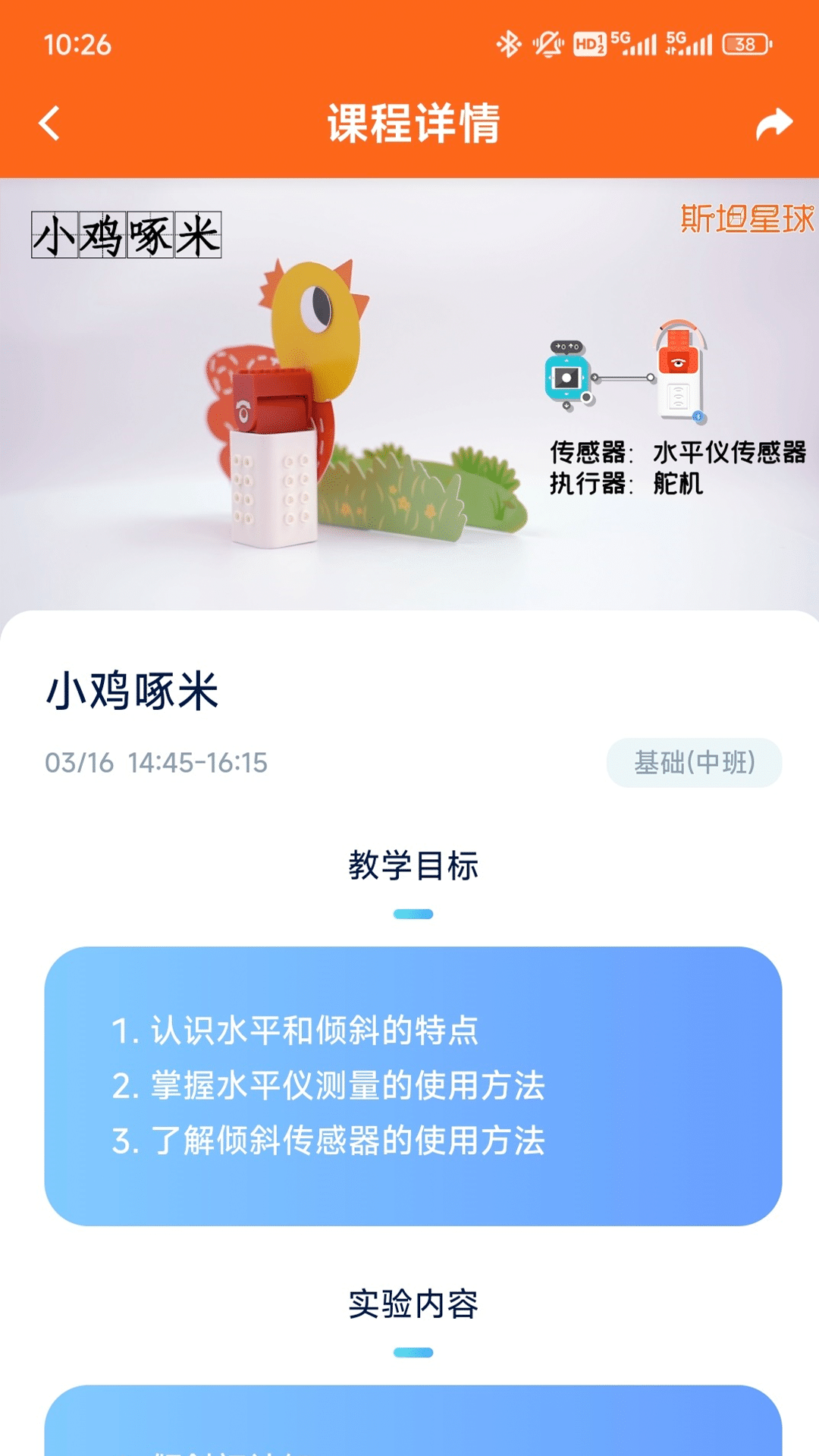Click the 水平仪传感器 sensor label
Screen dimensions: 819x1456
pyautogui.click(x=730, y=455)
